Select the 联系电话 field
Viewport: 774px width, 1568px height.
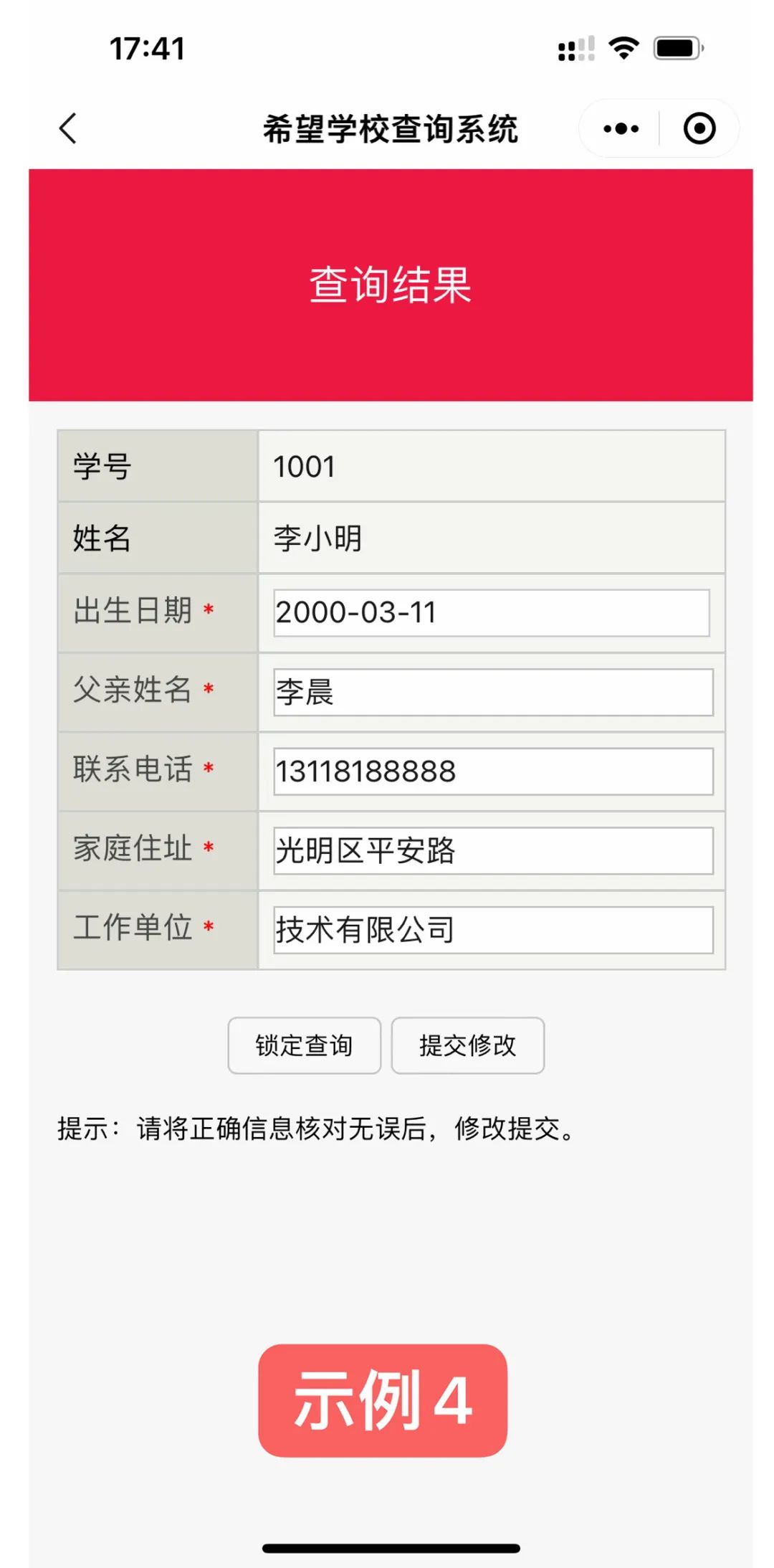pos(493,772)
